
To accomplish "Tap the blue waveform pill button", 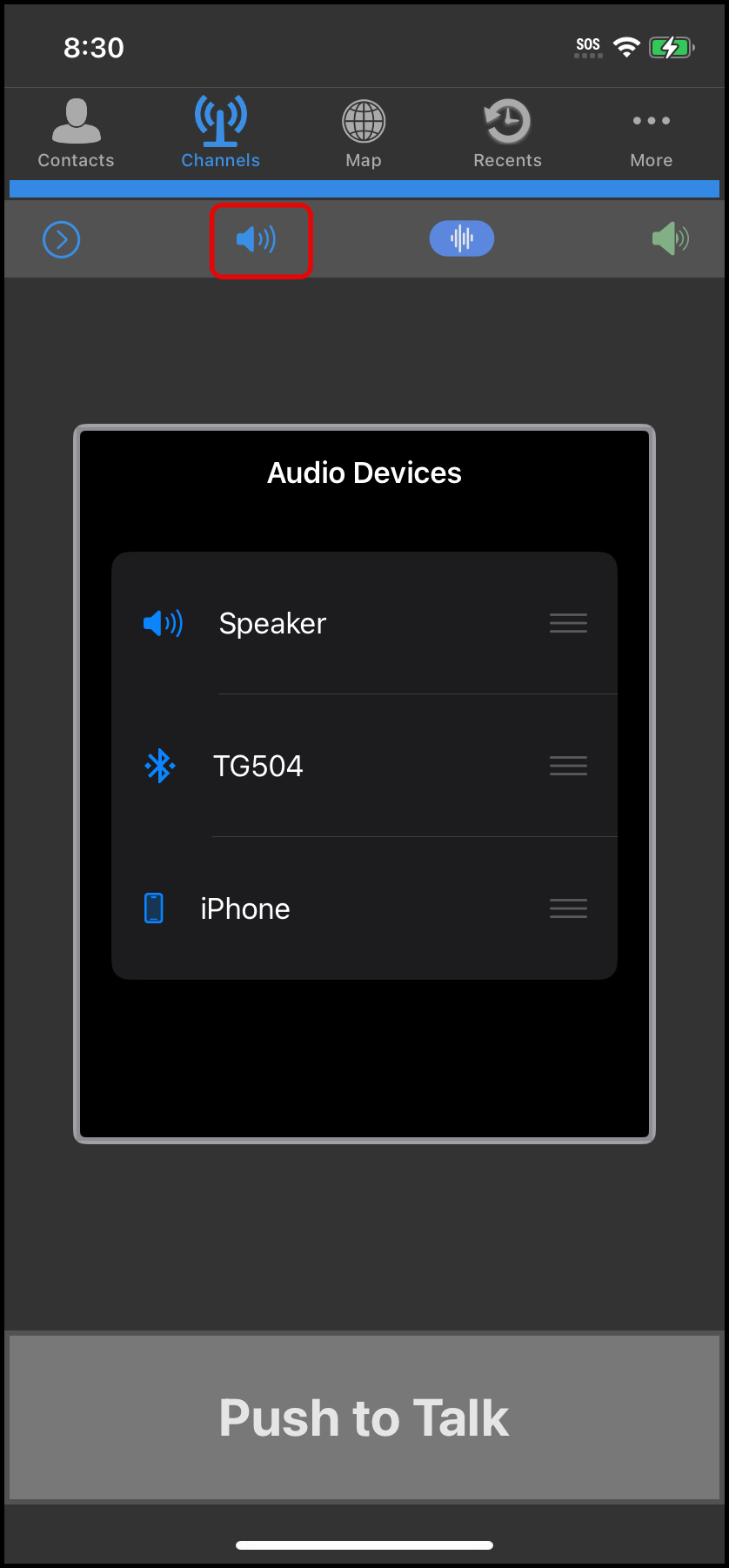I will (x=462, y=238).
